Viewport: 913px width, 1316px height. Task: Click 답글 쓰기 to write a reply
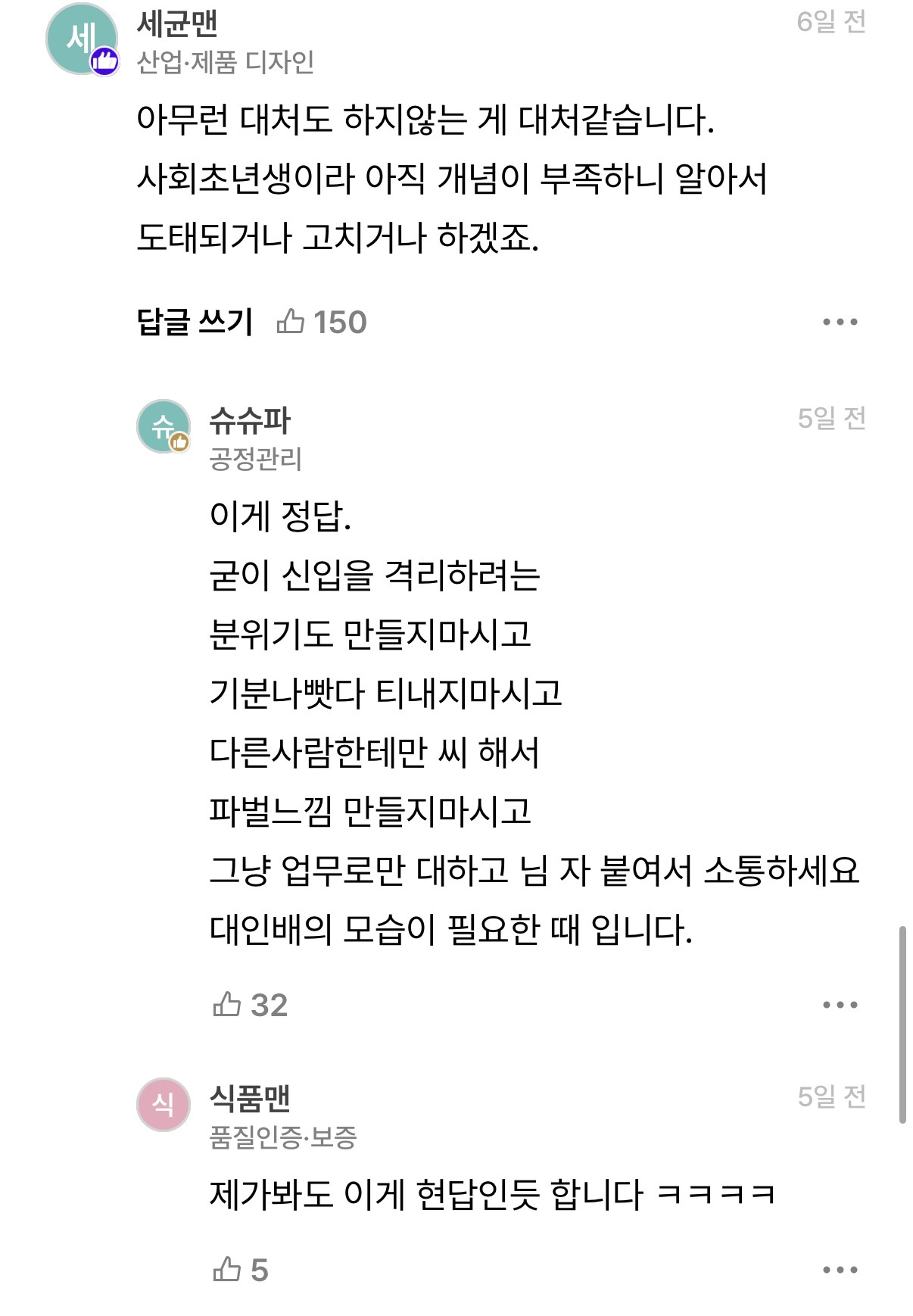195,322
